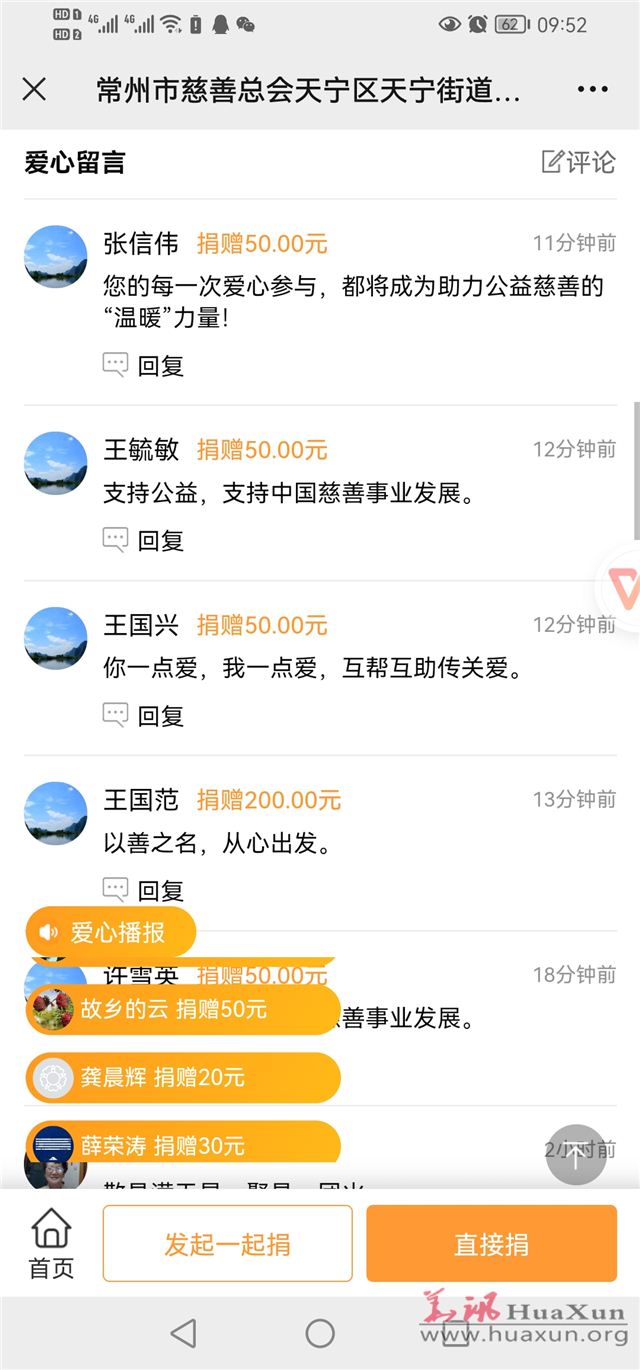640x1370 pixels.
Task: Open the floating red side widget
Action: coord(624,590)
